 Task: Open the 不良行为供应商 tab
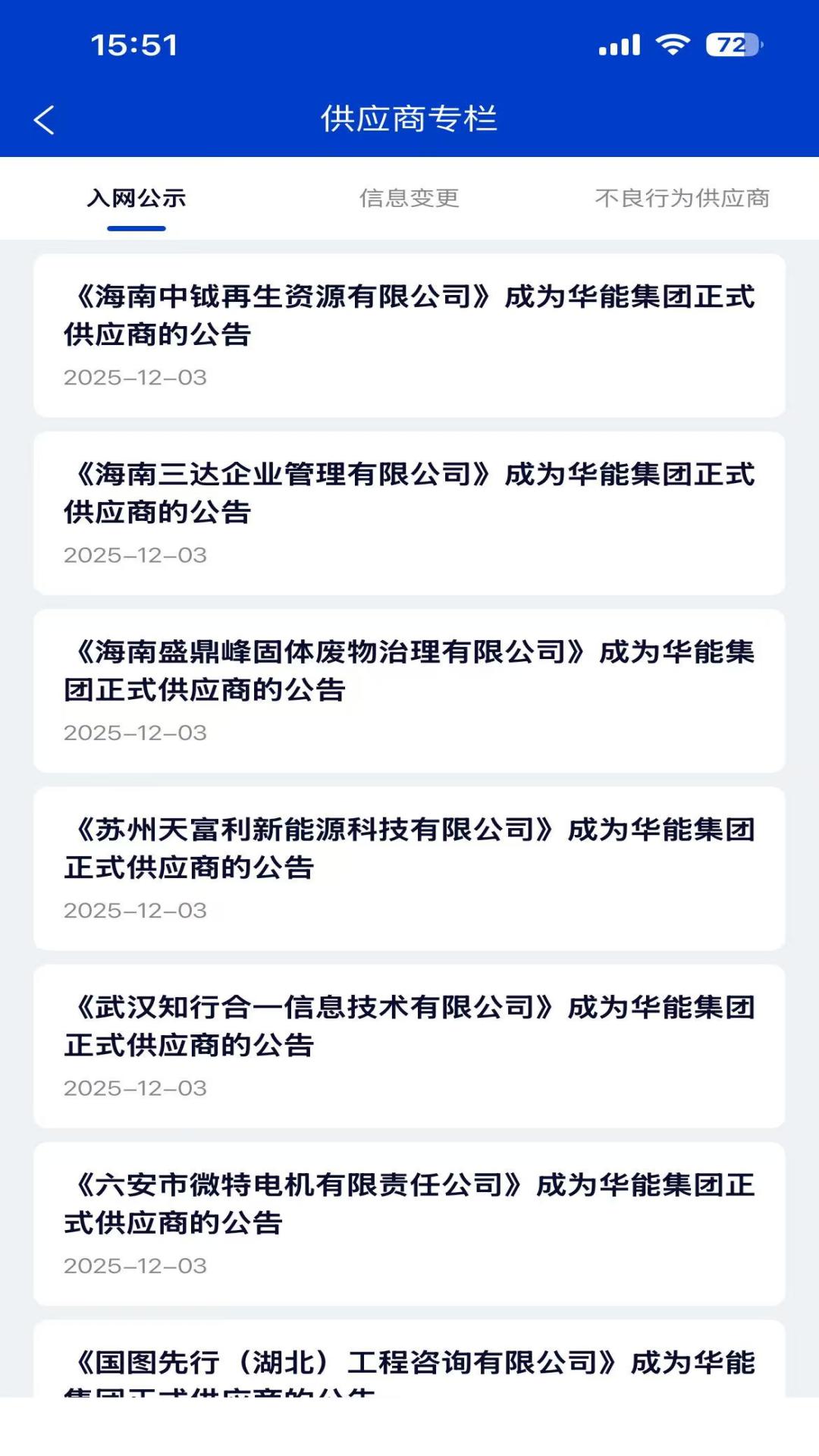(683, 199)
